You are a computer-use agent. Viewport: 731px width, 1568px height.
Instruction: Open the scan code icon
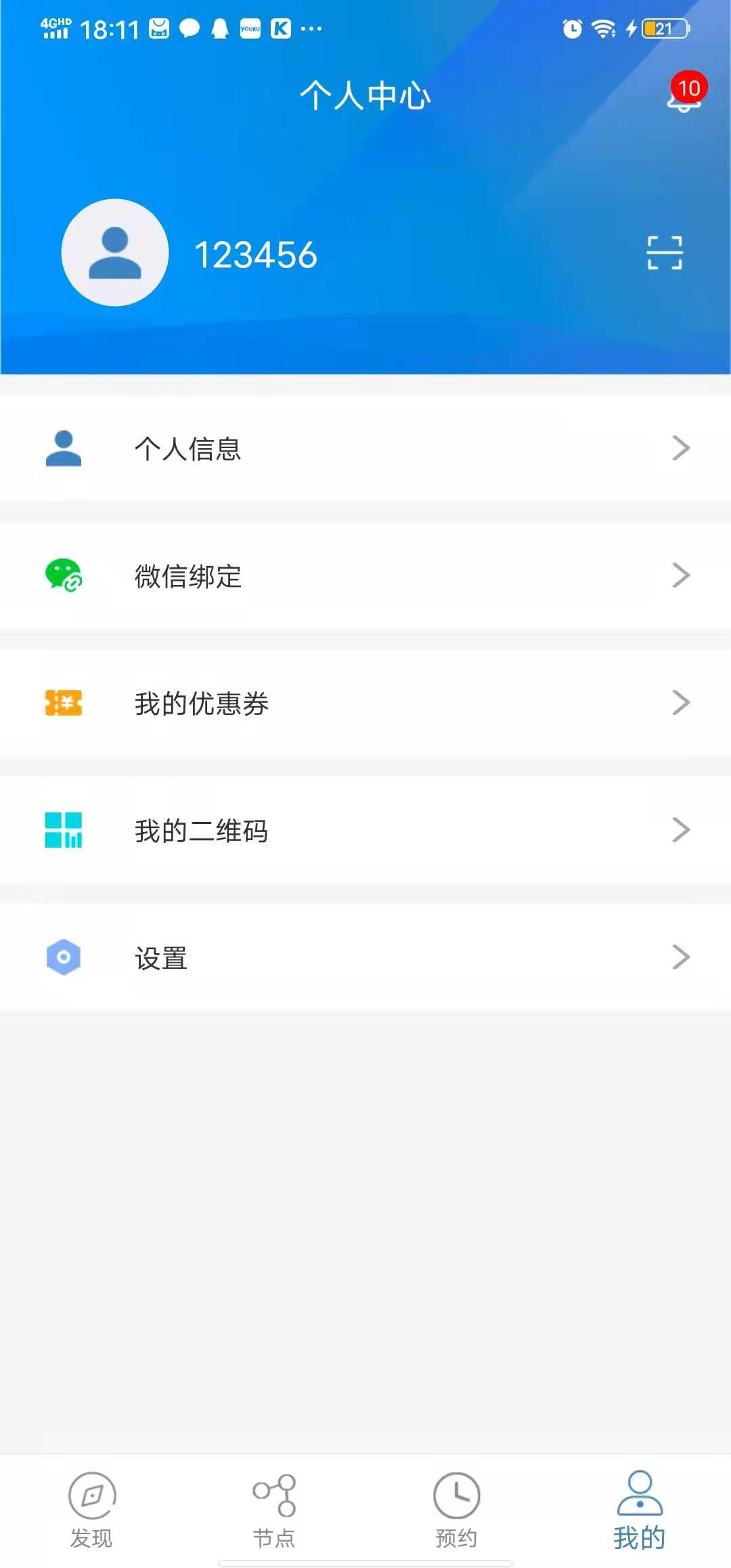[x=665, y=253]
